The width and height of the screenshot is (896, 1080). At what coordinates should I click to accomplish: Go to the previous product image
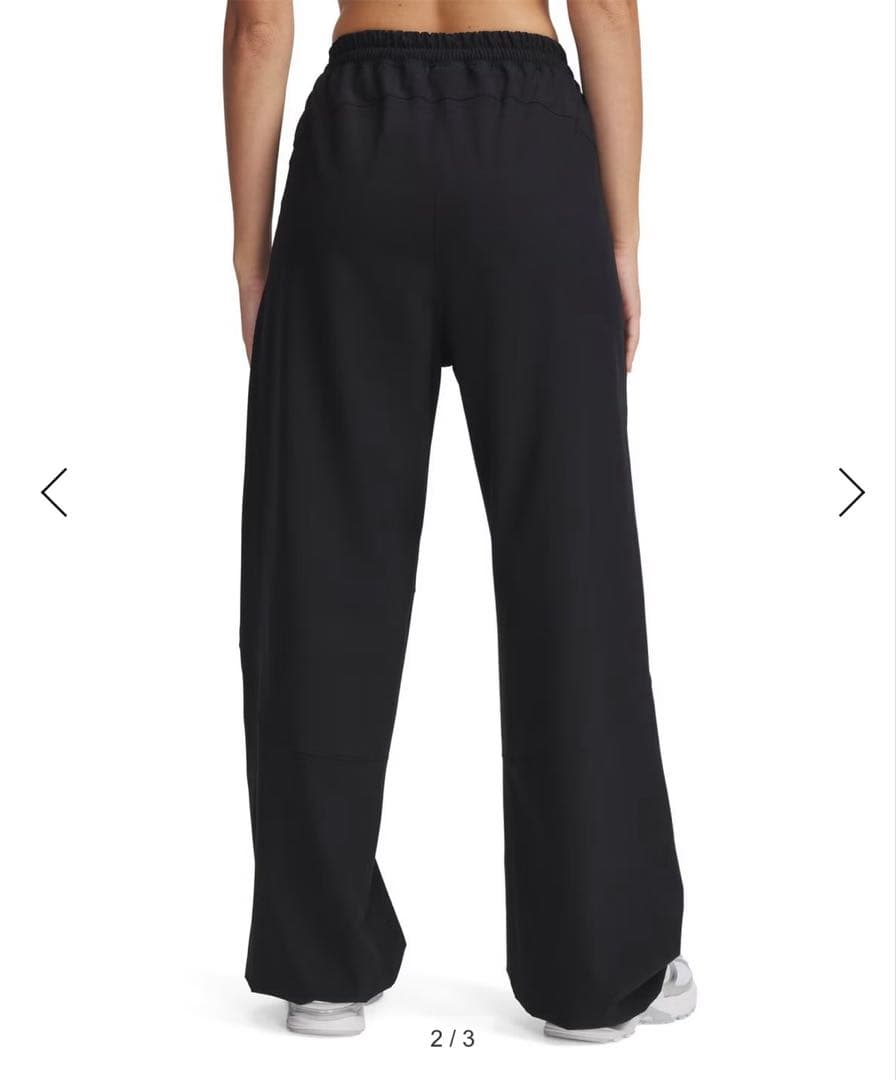(54, 492)
